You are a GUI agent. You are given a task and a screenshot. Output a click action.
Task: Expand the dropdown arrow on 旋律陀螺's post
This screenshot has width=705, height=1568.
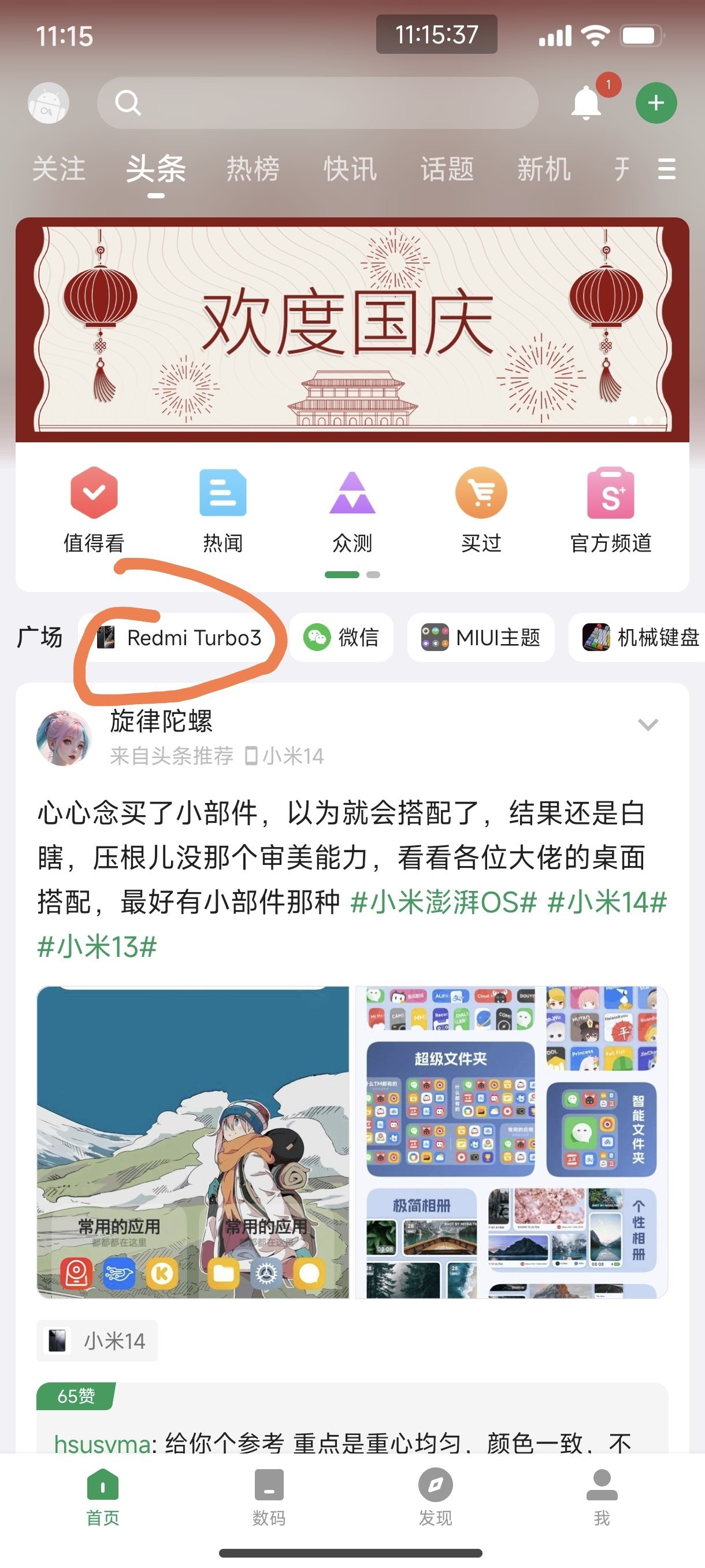point(647,724)
